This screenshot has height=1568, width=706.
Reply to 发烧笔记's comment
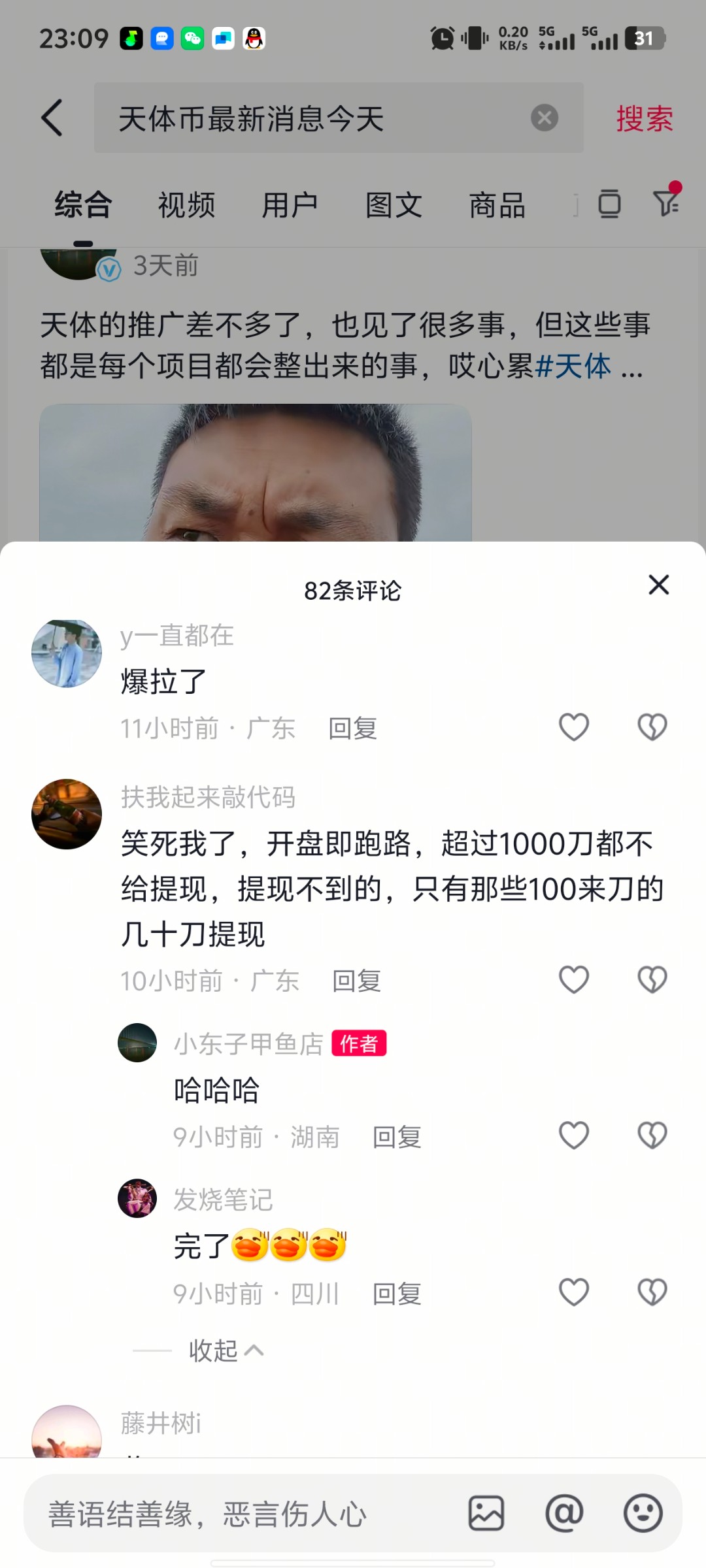pyautogui.click(x=397, y=1294)
